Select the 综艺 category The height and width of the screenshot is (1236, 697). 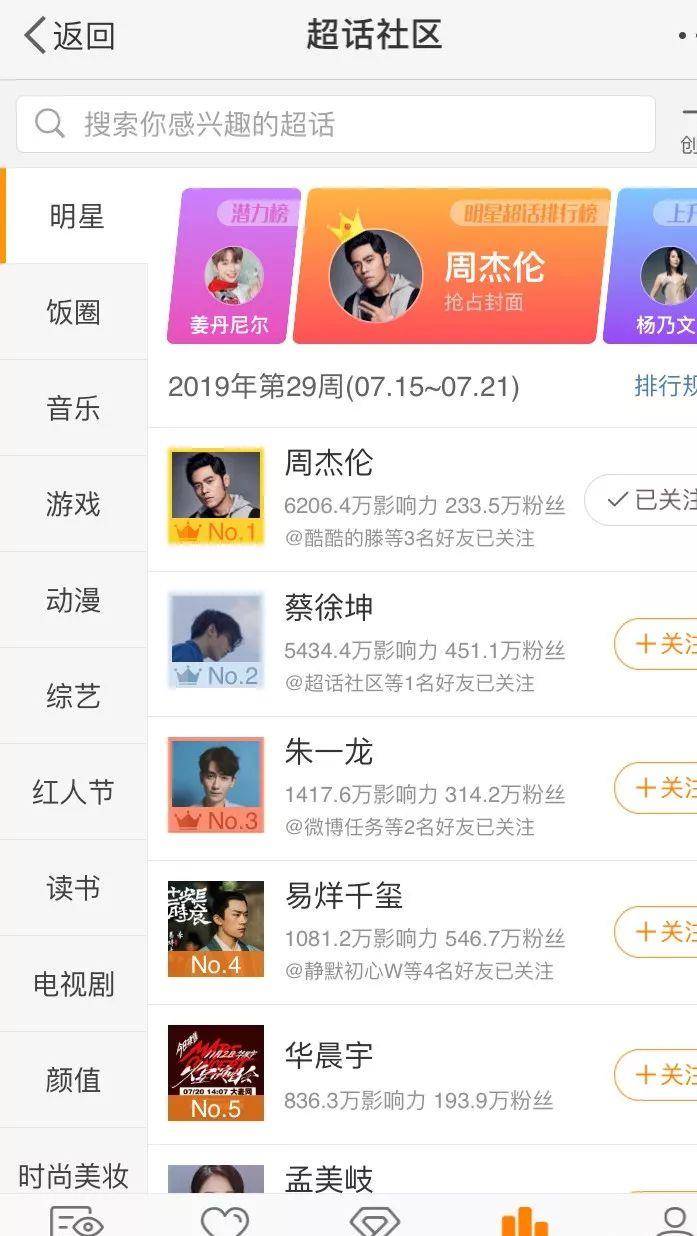[x=73, y=696]
